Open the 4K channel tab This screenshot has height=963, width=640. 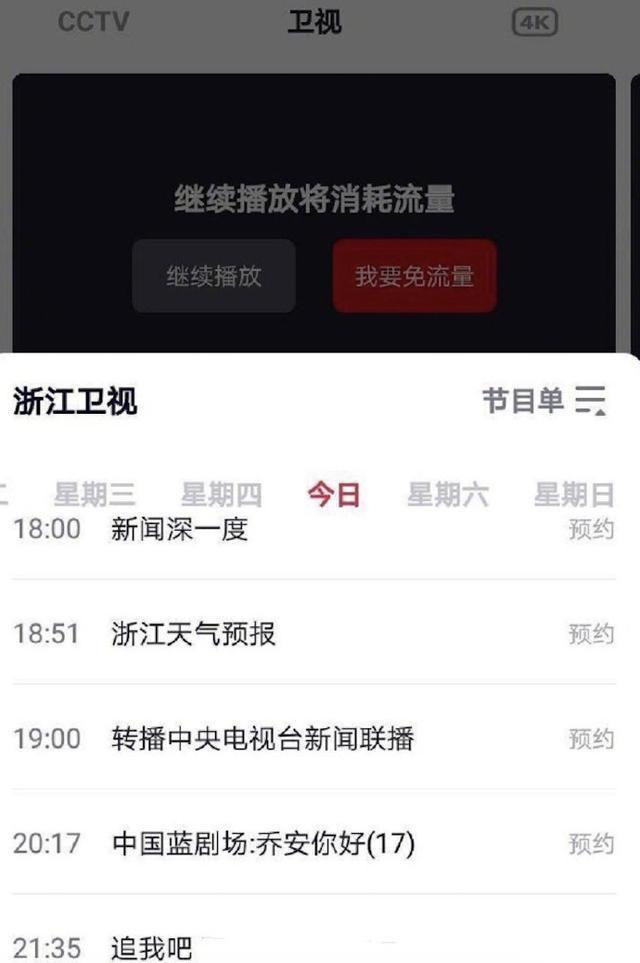pos(534,24)
